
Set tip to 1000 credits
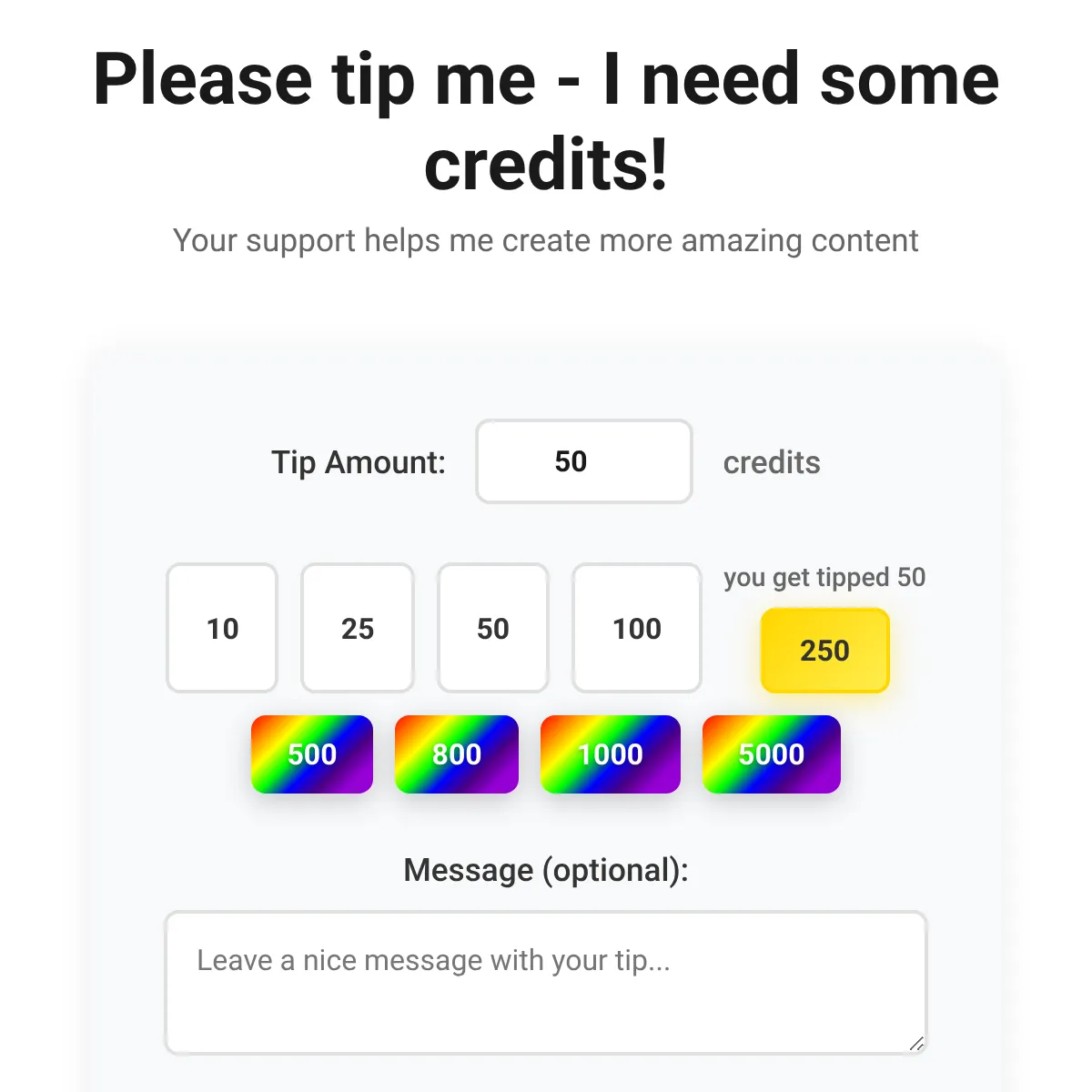click(611, 754)
